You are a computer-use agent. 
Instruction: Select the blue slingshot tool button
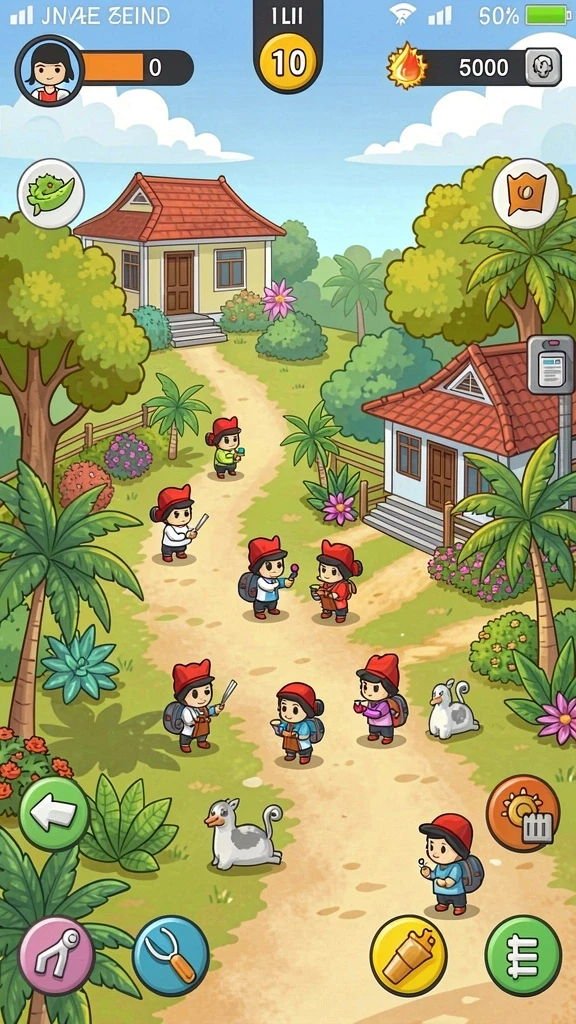coord(171,955)
